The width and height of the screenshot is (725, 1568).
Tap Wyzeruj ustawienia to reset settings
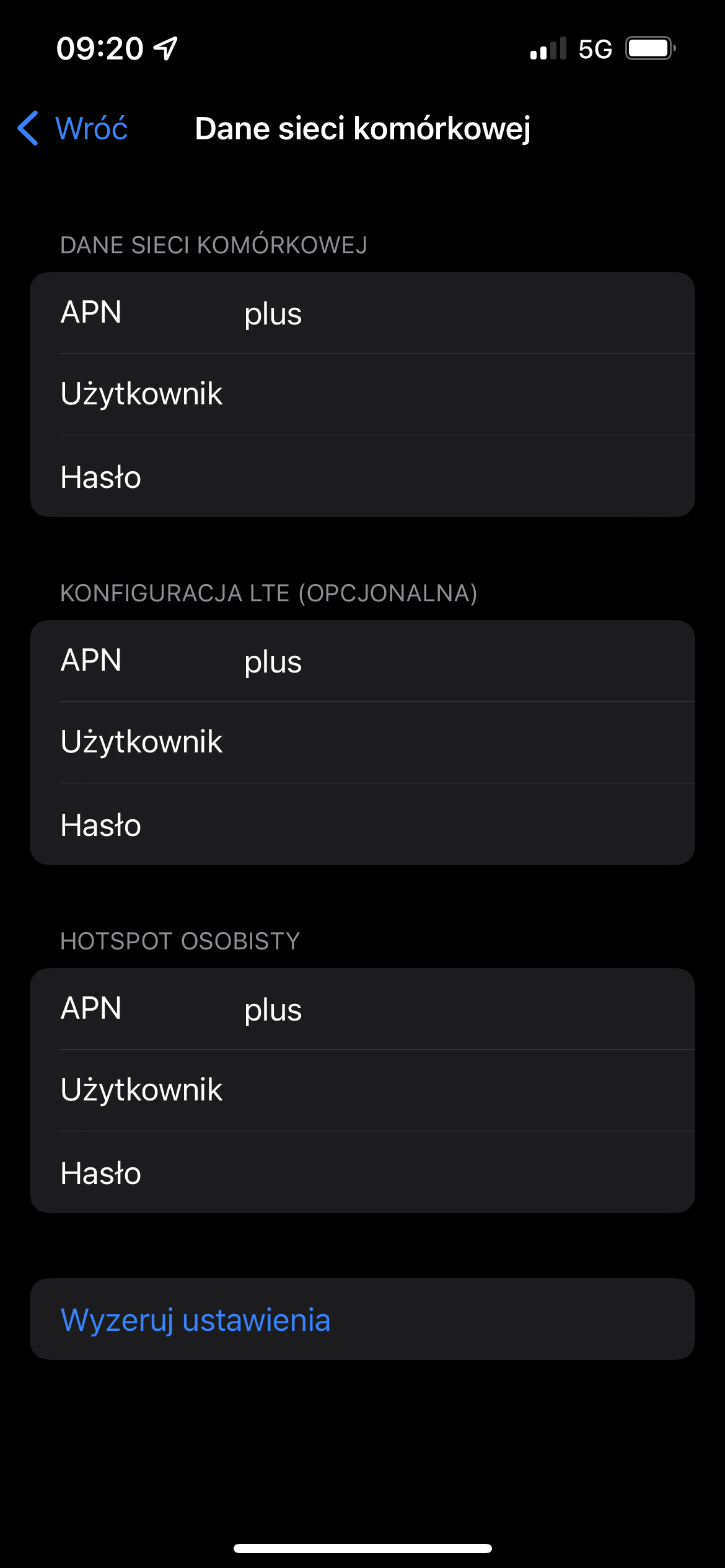coord(196,1319)
